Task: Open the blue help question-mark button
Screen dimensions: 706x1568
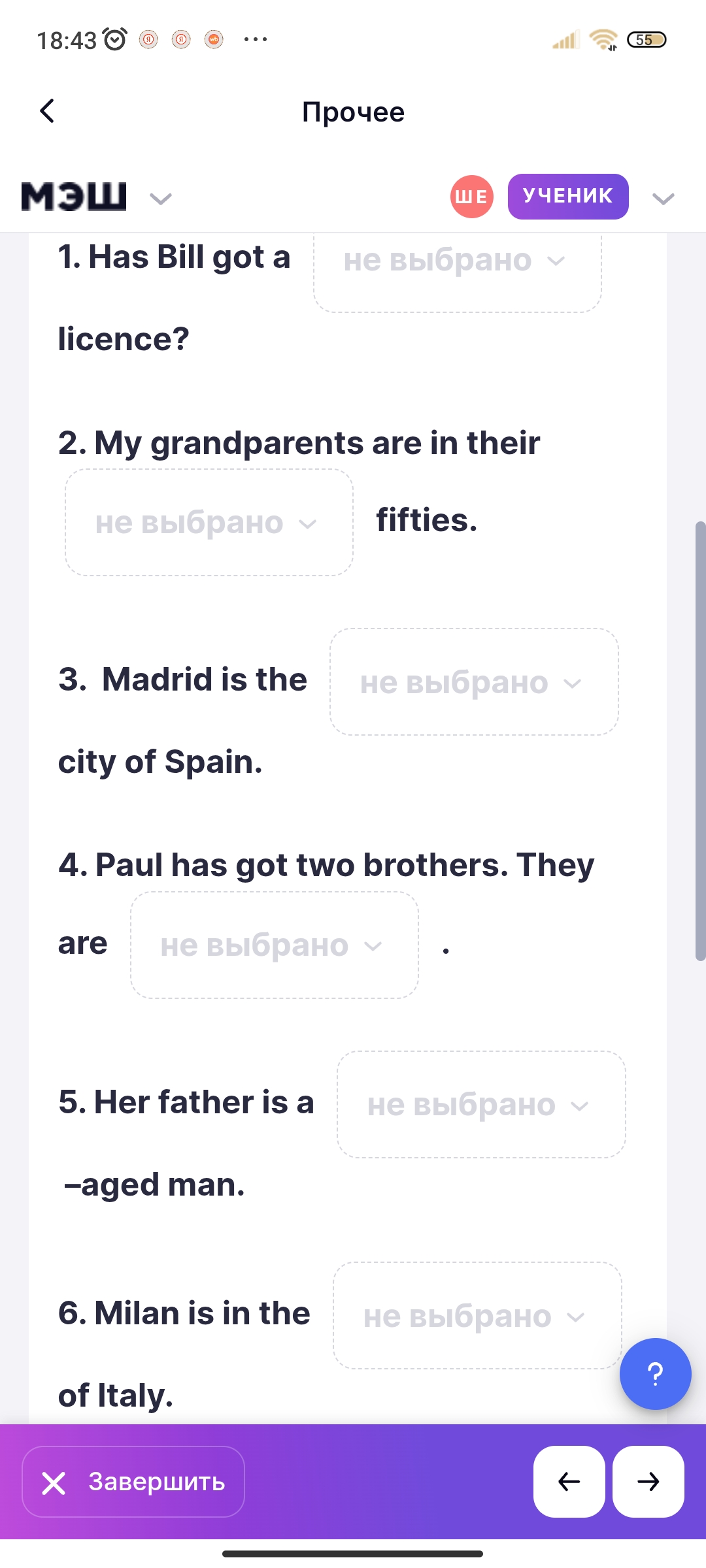Action: [x=655, y=1374]
